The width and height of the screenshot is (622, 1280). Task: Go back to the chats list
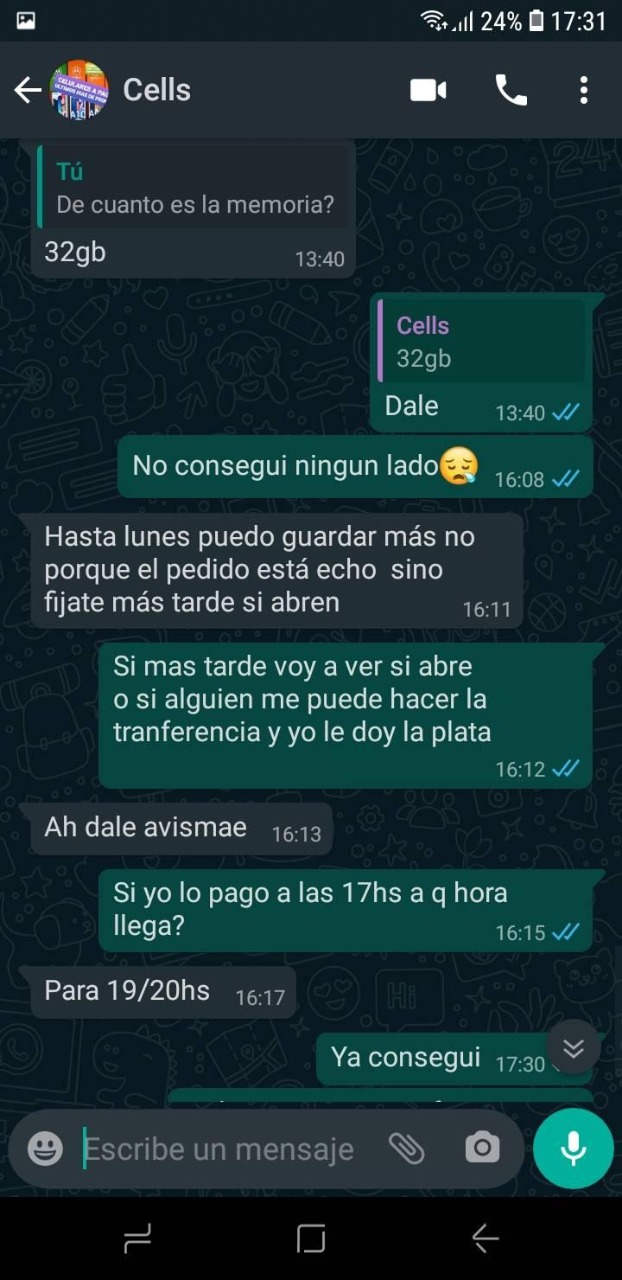(x=27, y=90)
